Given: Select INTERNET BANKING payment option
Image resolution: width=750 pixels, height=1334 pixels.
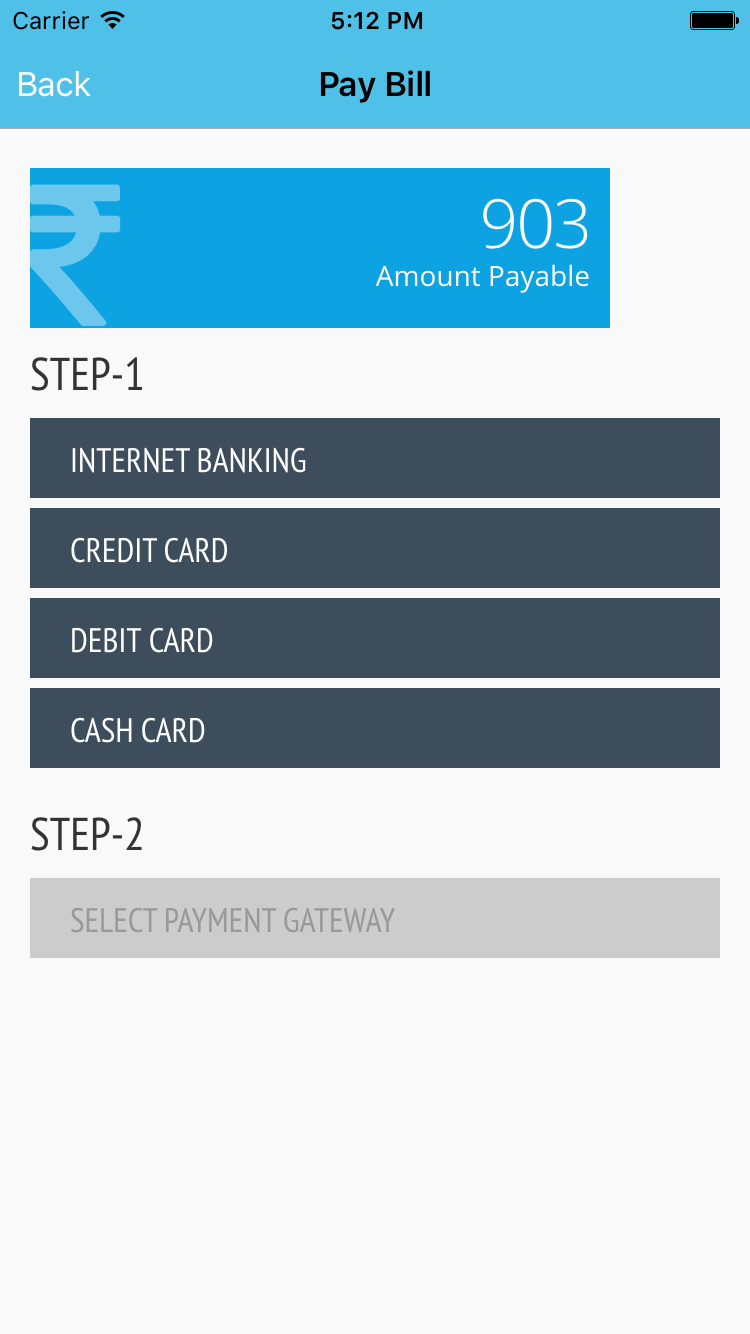Looking at the screenshot, I should (375, 457).
